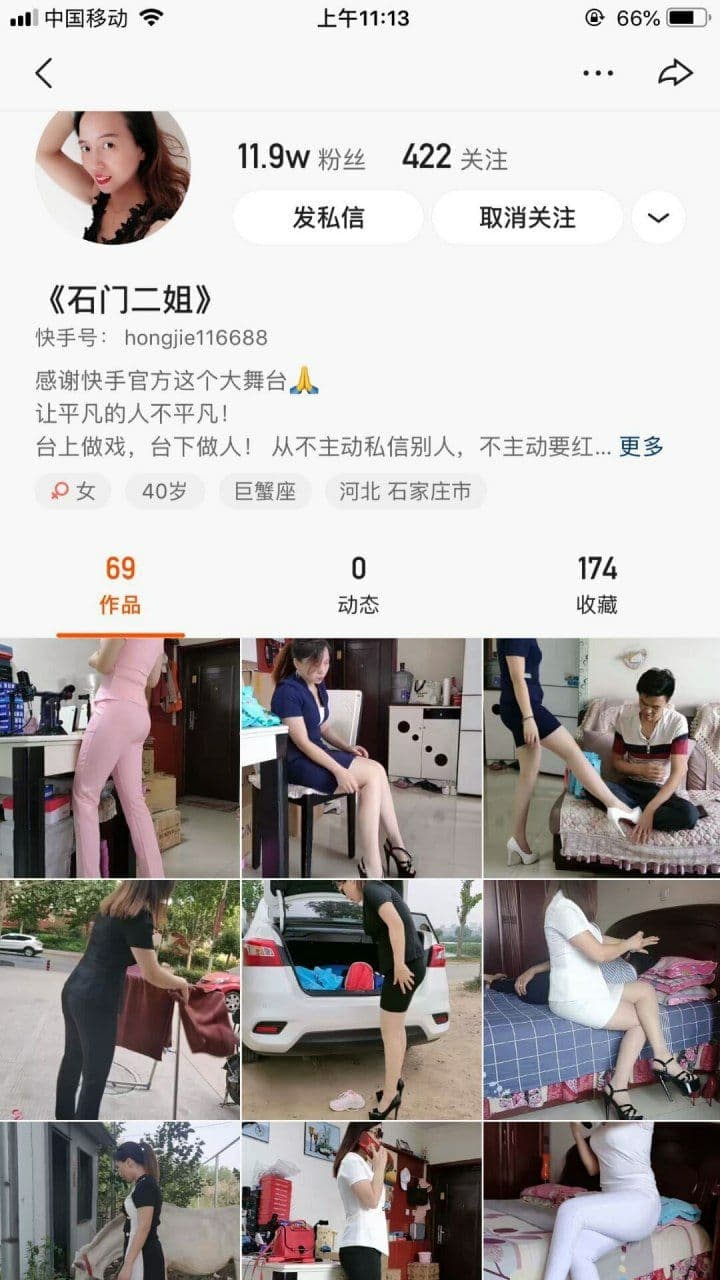The width and height of the screenshot is (720, 1280).
Task: Open the three-dot overflow menu
Action: click(x=597, y=73)
